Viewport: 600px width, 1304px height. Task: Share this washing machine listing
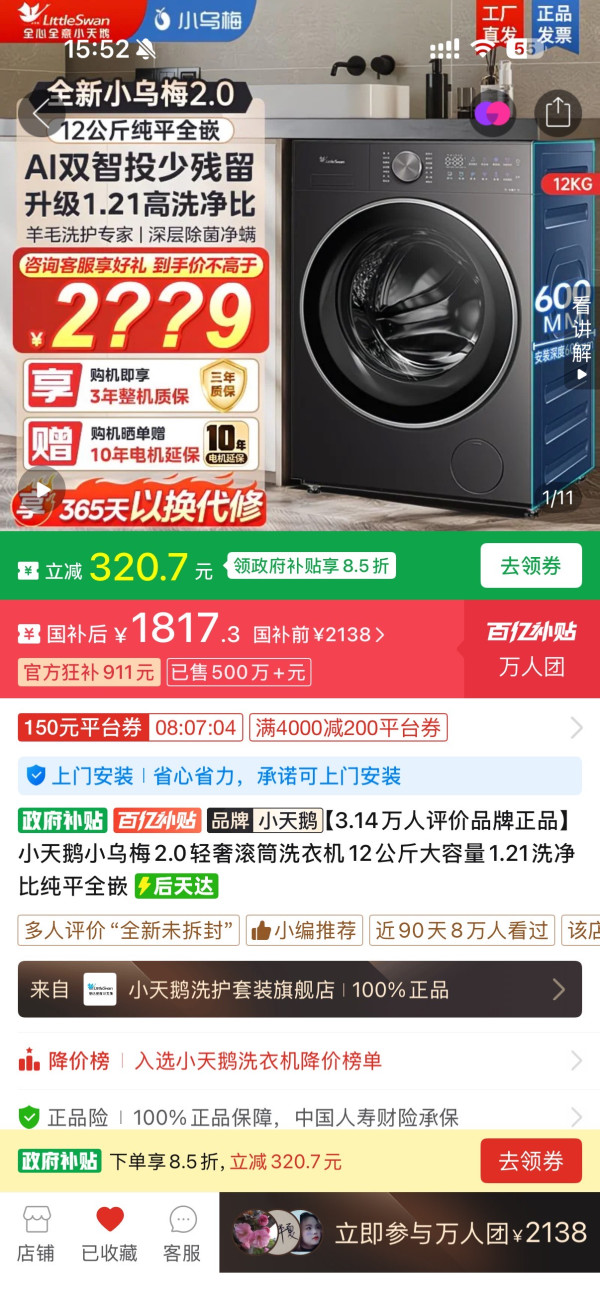click(x=558, y=112)
